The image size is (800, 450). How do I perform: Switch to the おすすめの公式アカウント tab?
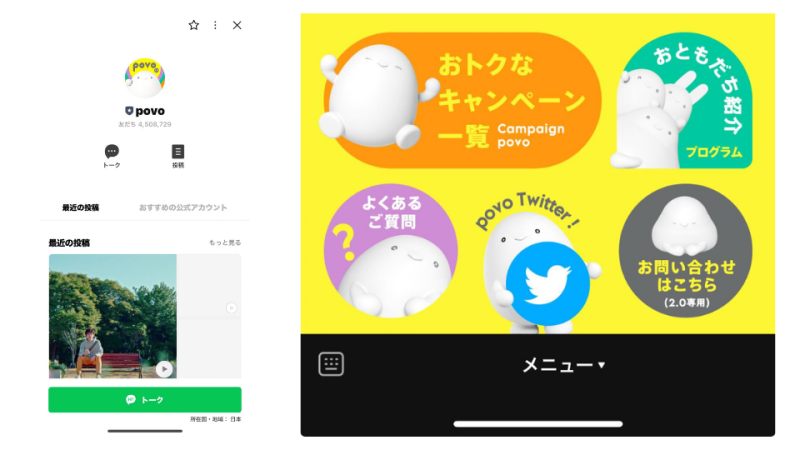click(x=183, y=208)
